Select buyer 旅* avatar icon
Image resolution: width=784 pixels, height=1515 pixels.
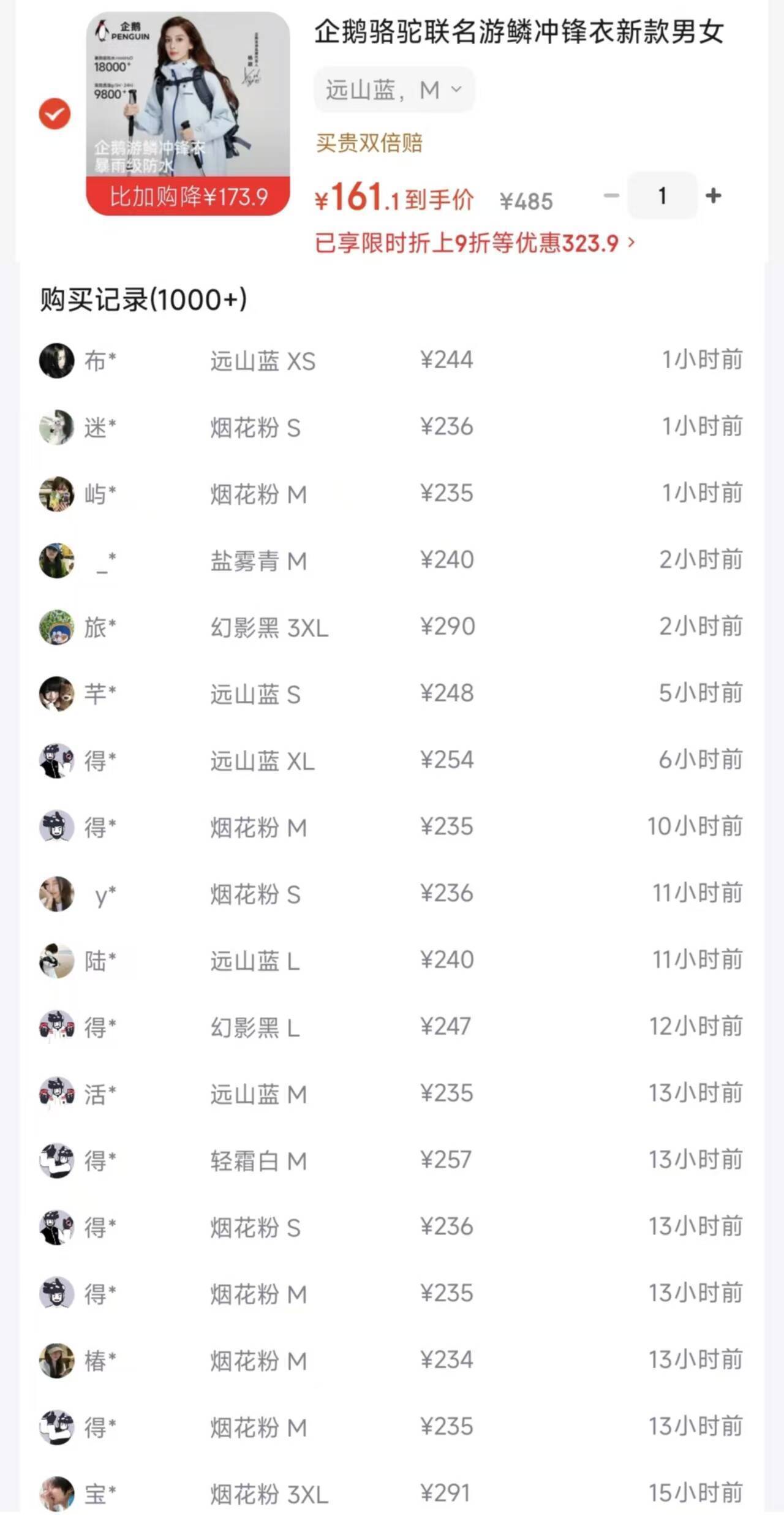(56, 627)
